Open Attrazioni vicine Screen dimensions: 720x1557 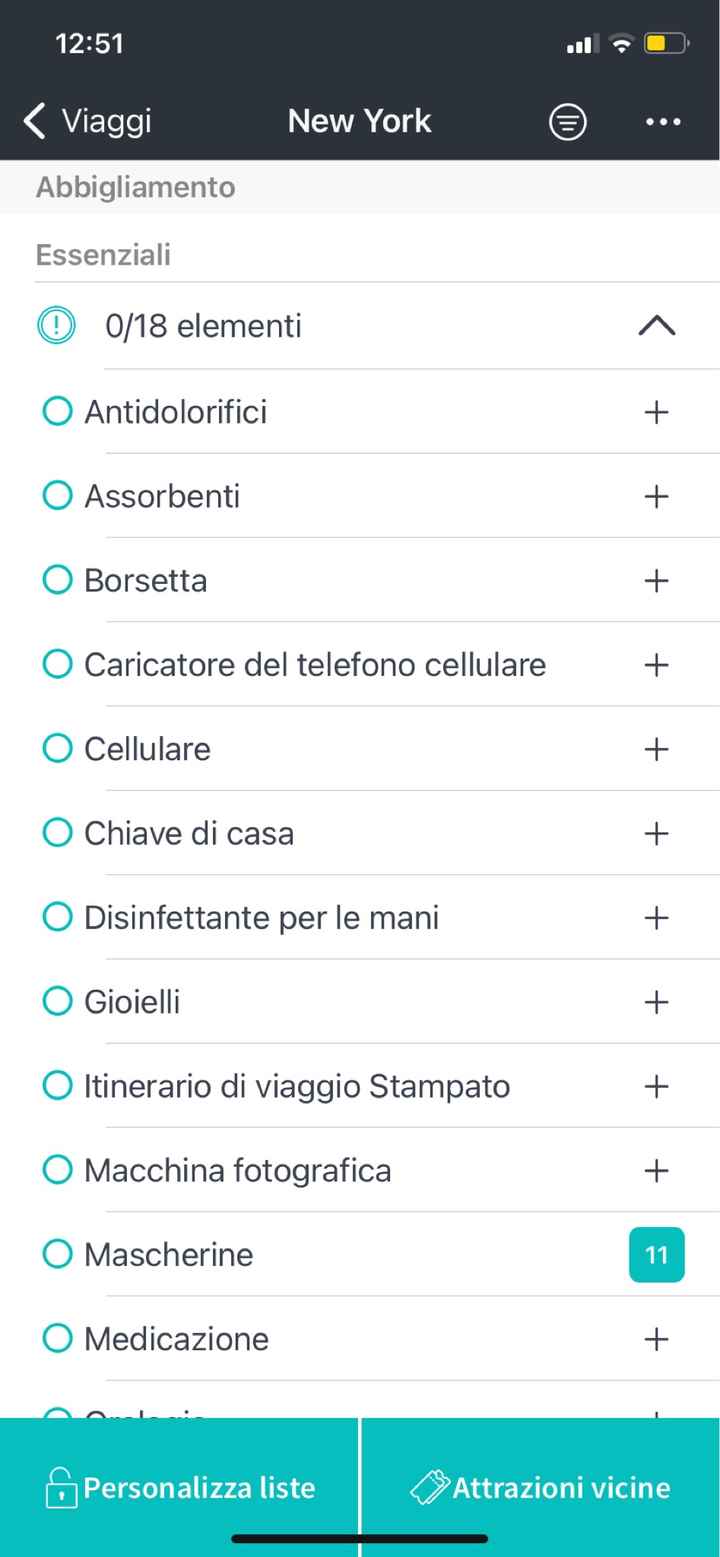coord(540,1487)
